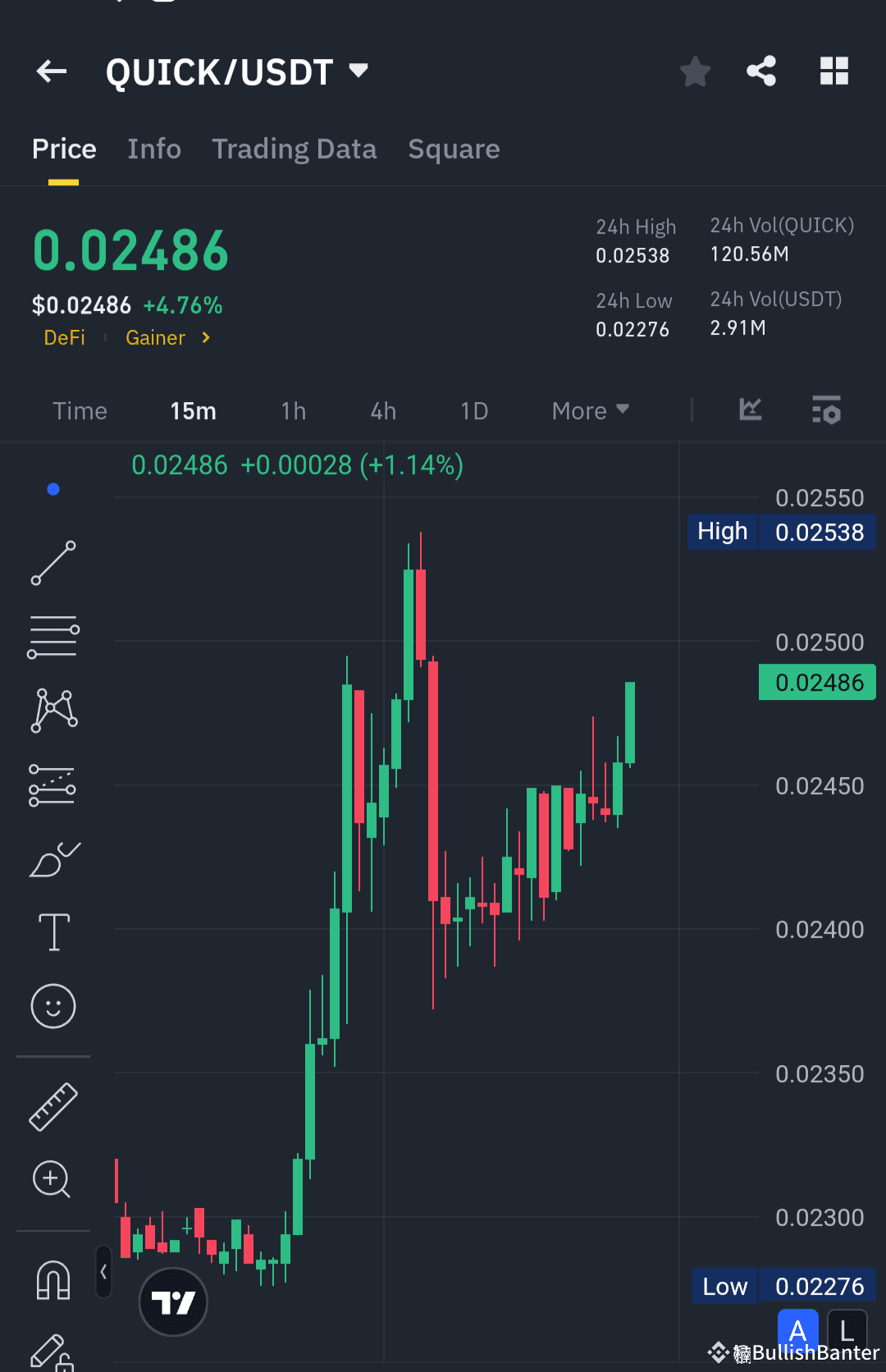This screenshot has width=886, height=1372.
Task: Select the text annotation tool
Action: pyautogui.click(x=53, y=932)
